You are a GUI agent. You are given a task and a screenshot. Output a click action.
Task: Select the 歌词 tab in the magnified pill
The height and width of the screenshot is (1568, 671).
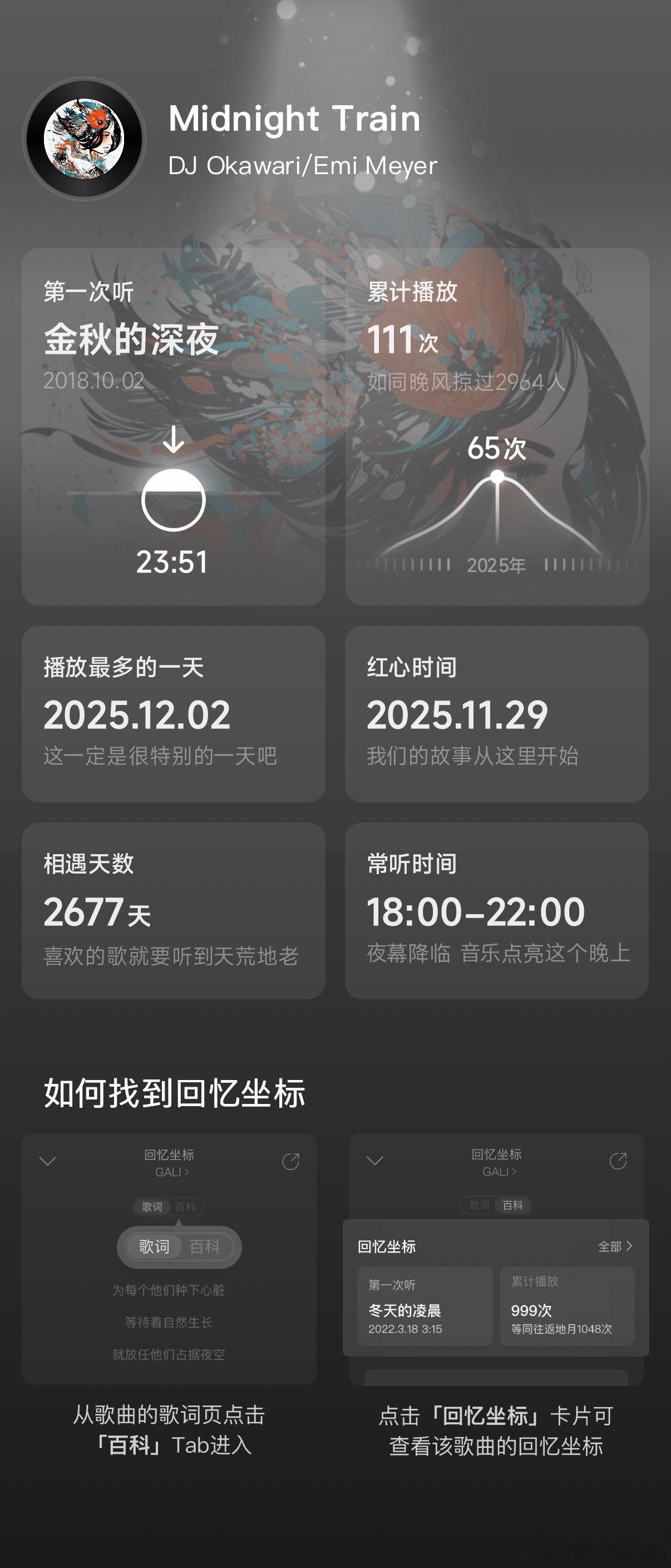(153, 1246)
